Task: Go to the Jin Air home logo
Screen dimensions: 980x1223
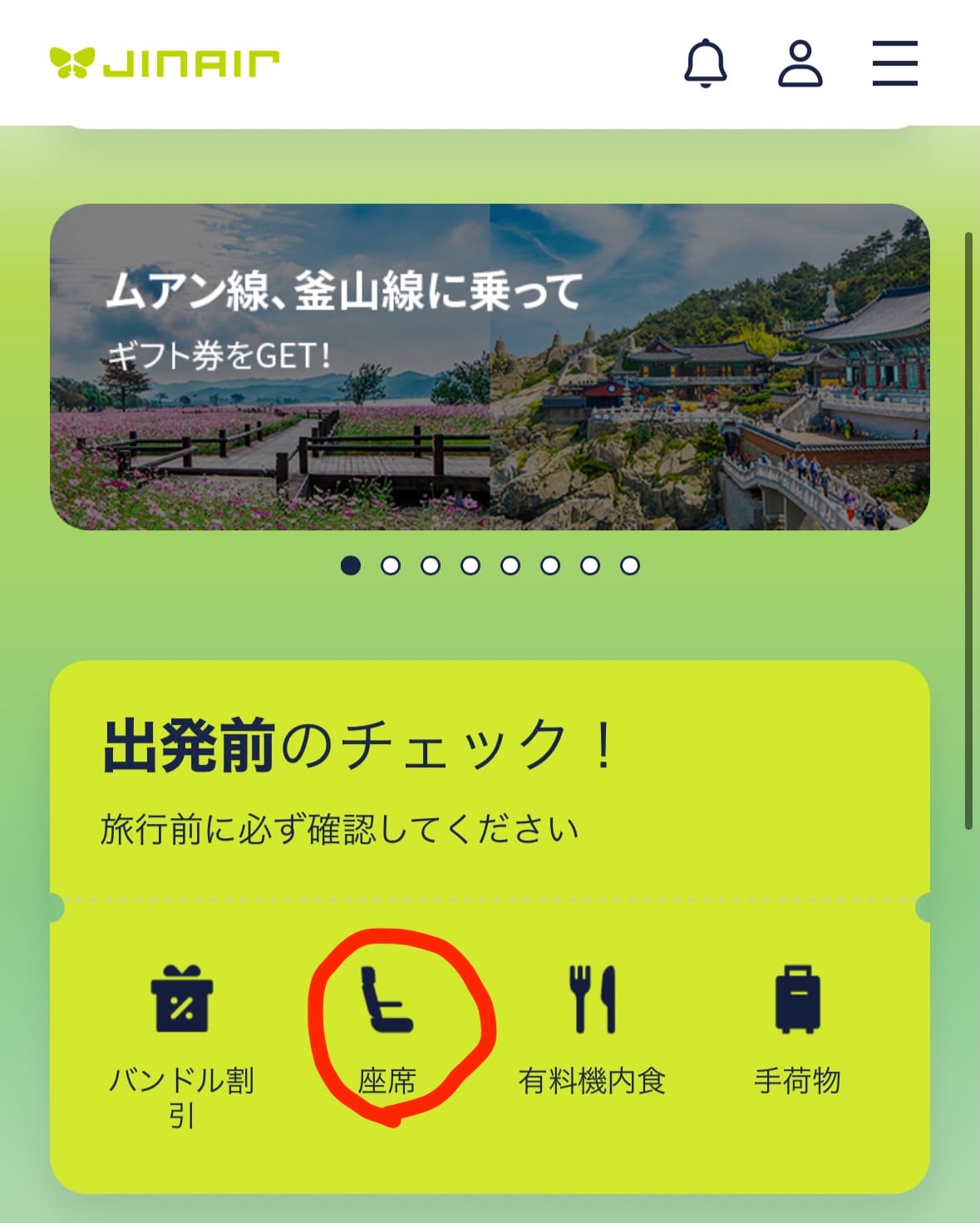Action: [x=165, y=63]
